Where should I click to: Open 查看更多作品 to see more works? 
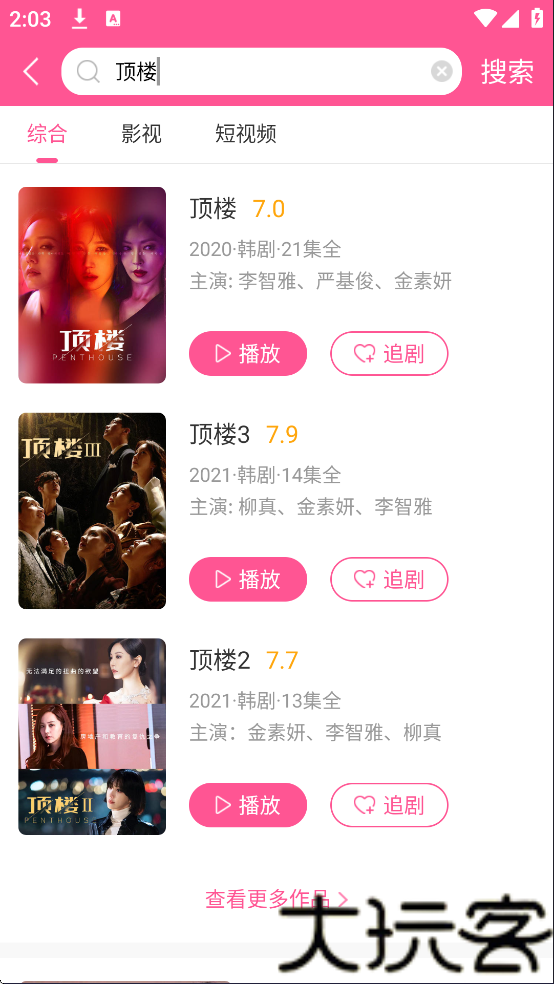[x=276, y=899]
